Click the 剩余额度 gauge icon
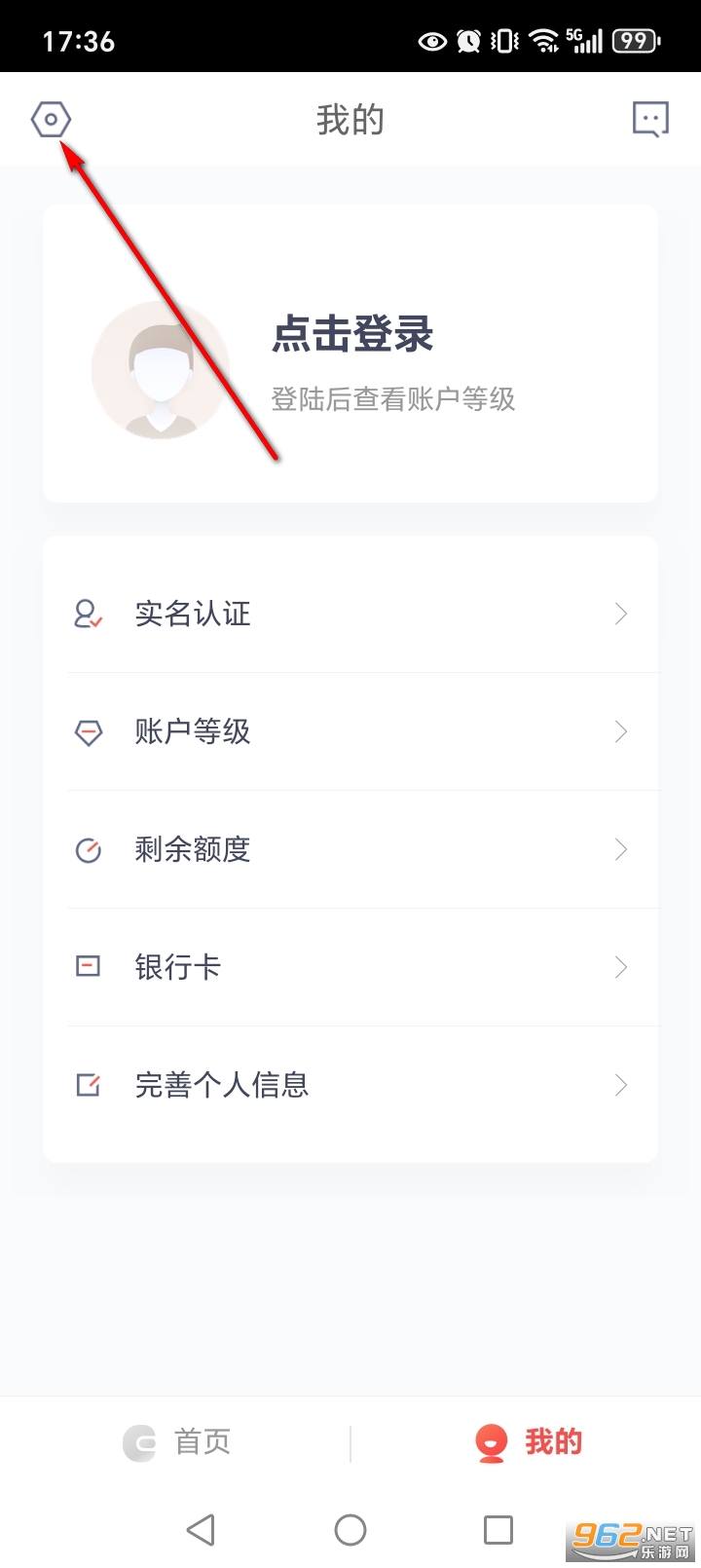This screenshot has height=1568, width=701. tap(88, 849)
